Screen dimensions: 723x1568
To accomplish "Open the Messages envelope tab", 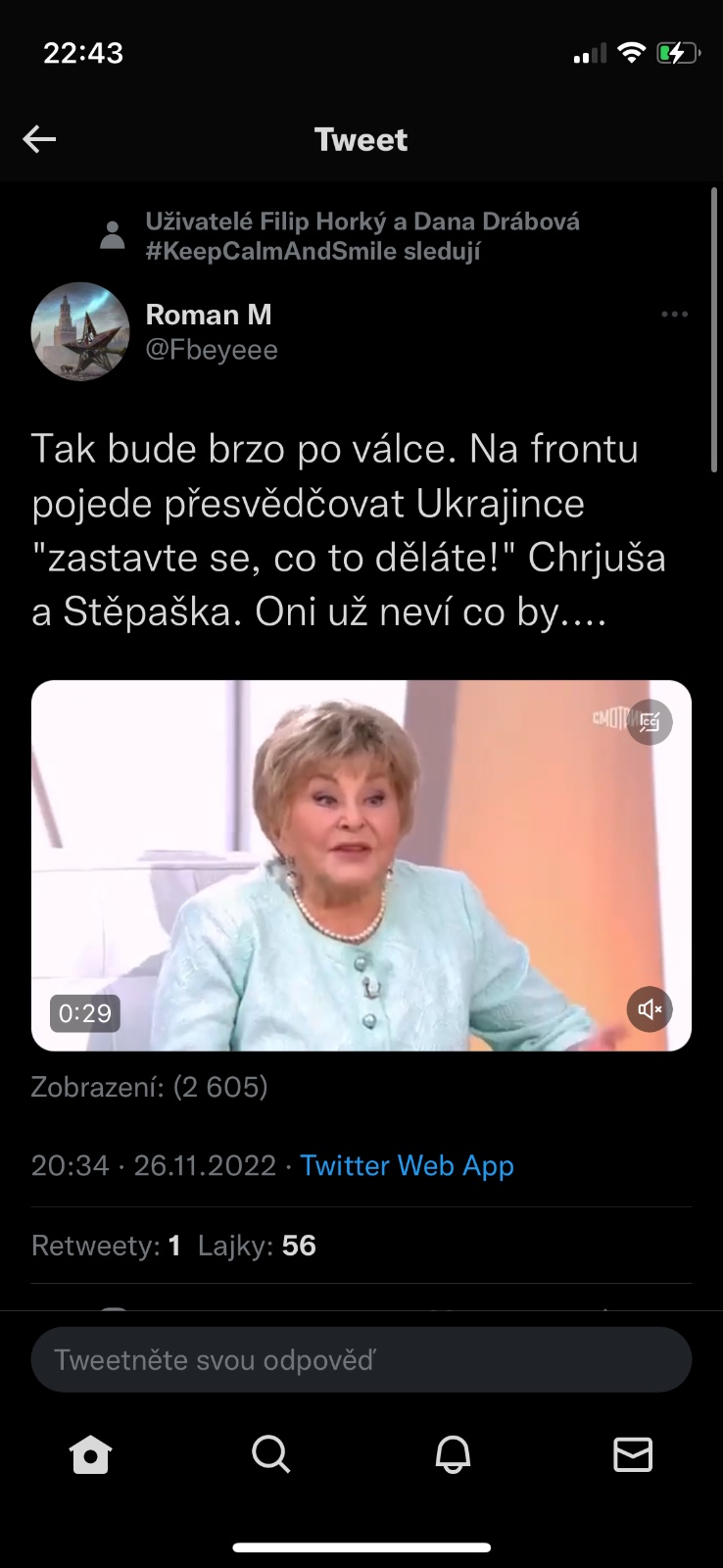I will pos(633,1454).
